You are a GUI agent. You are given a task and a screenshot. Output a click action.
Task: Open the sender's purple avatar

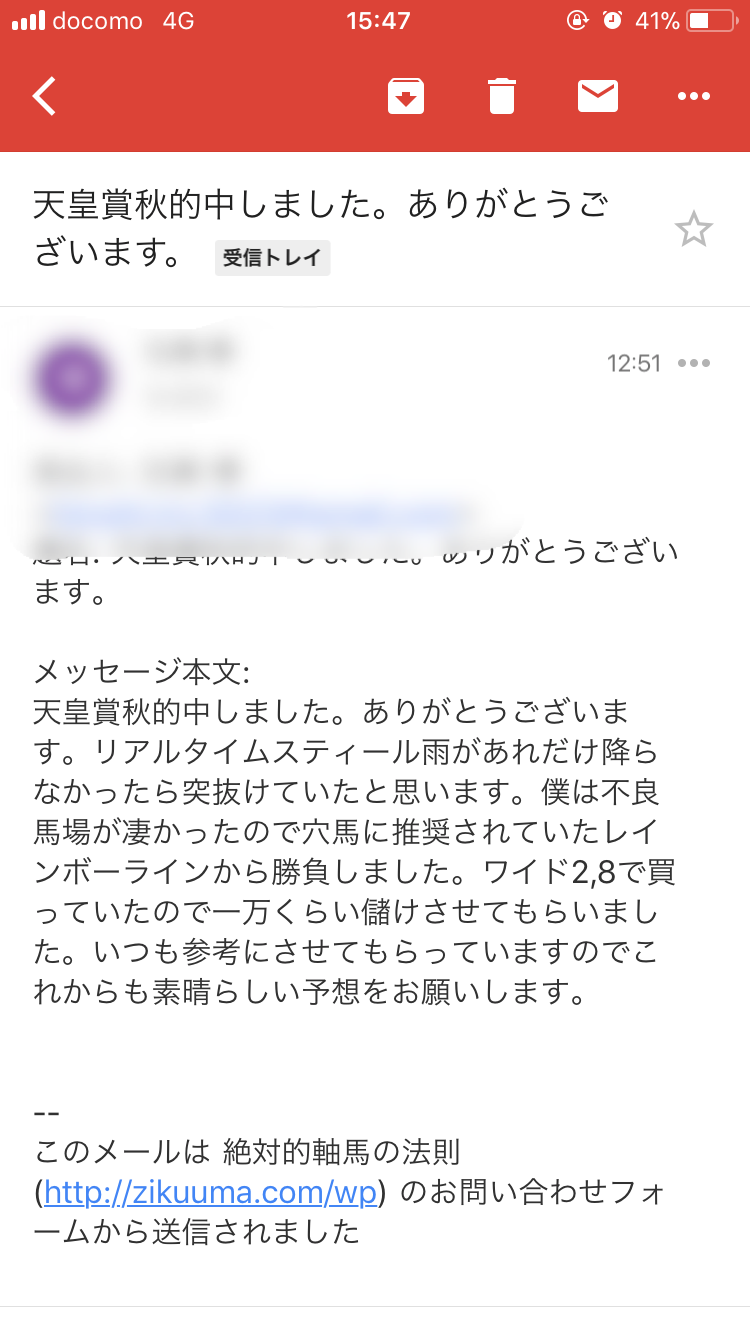point(72,379)
